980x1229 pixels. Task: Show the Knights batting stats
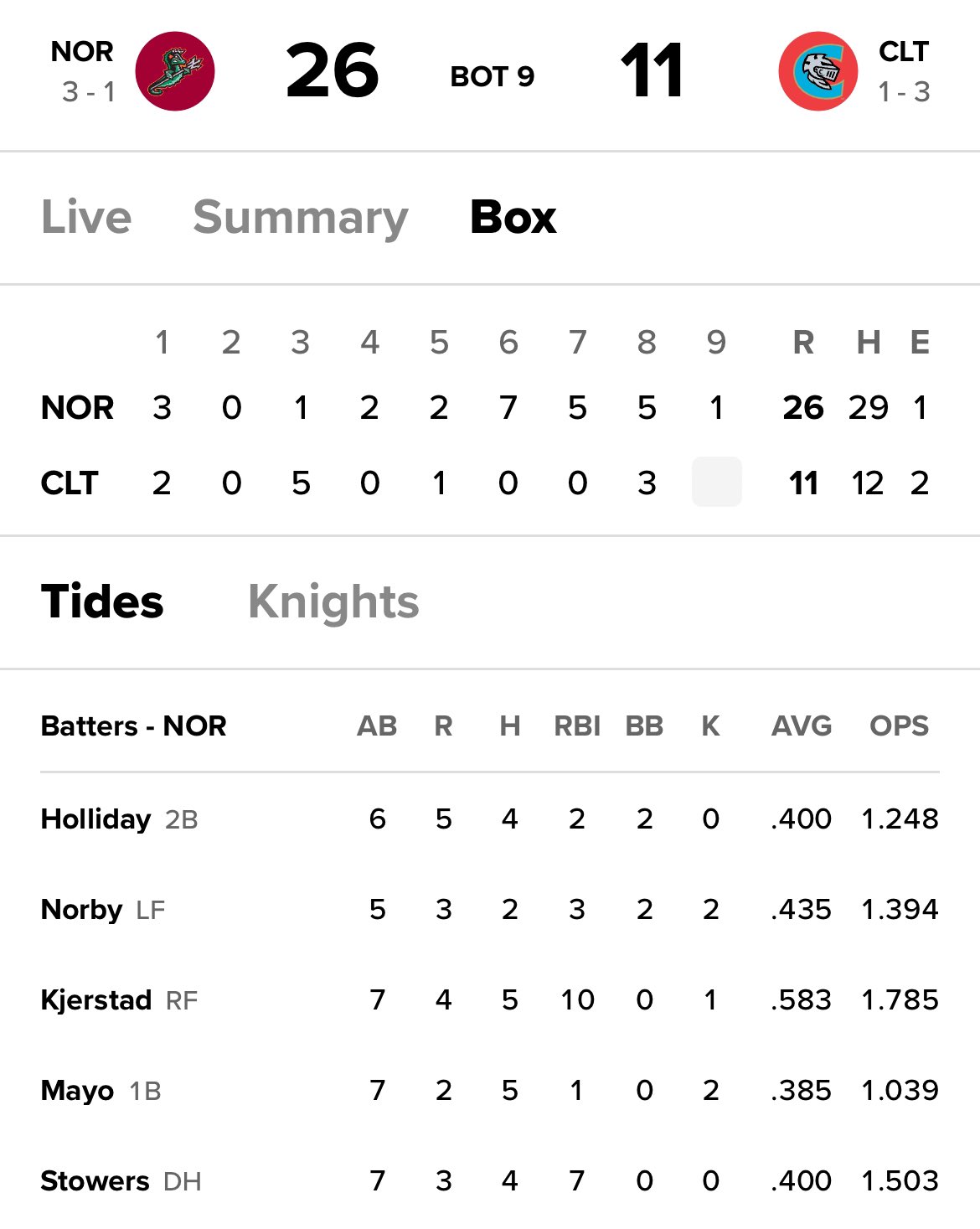333,603
